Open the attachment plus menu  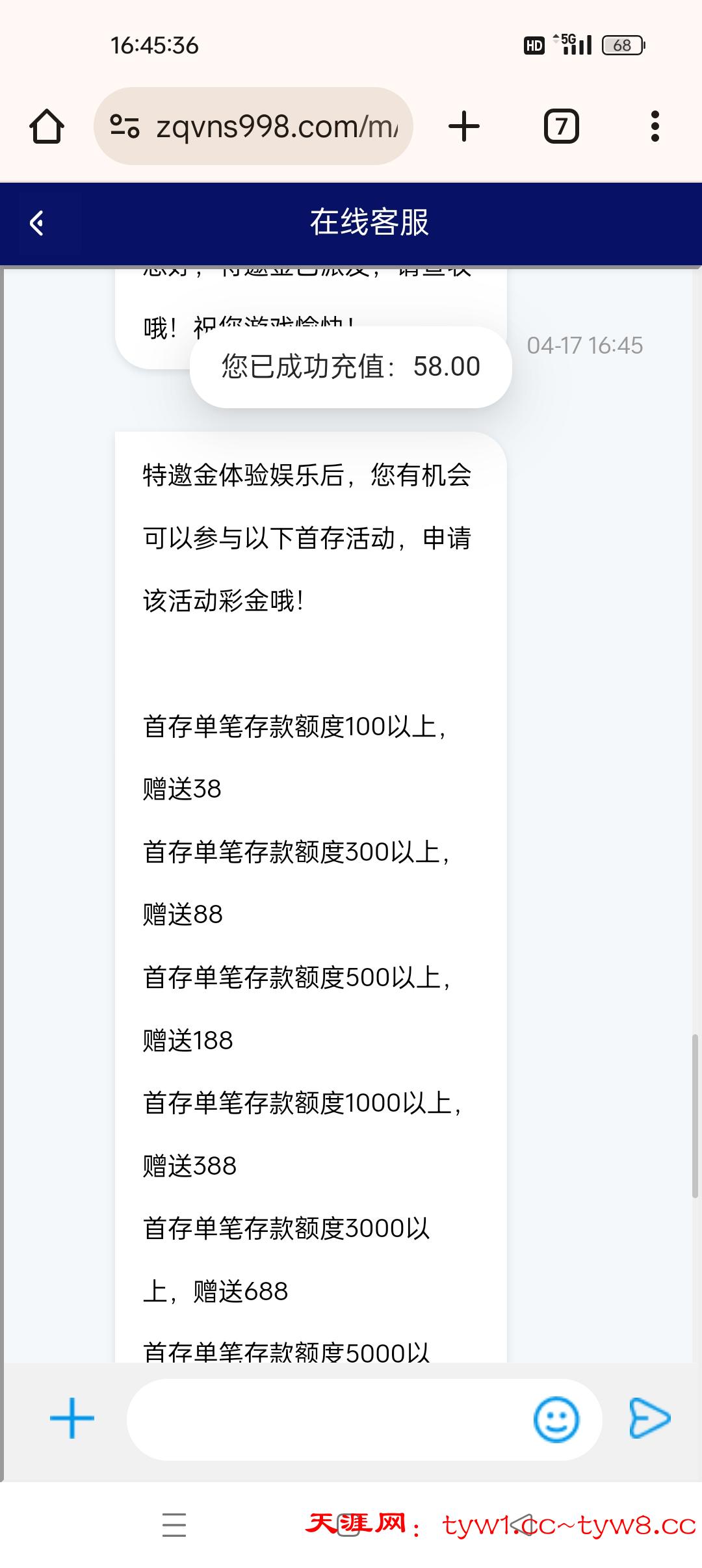(72, 1418)
